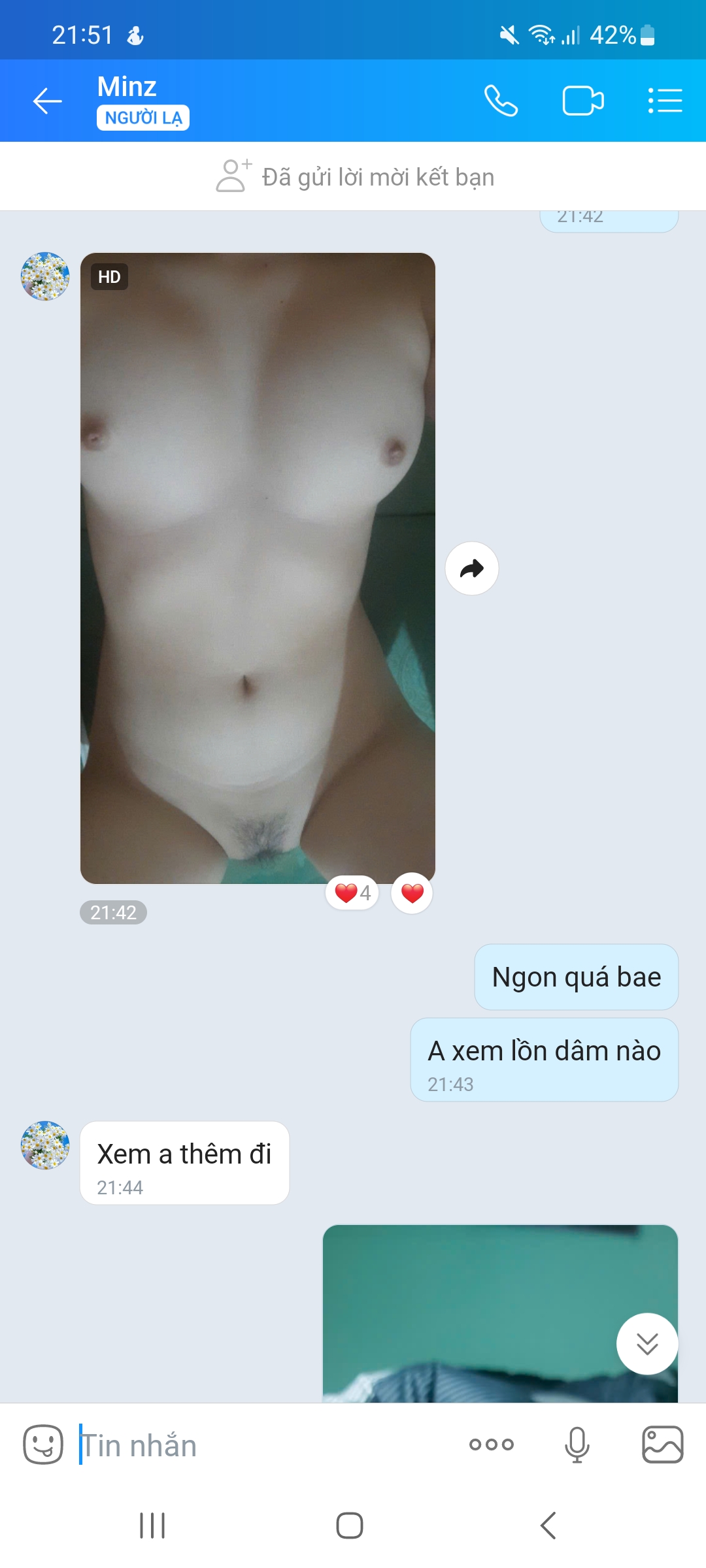
Task: Focus the Tin nhắn message field
Action: tap(261, 1446)
